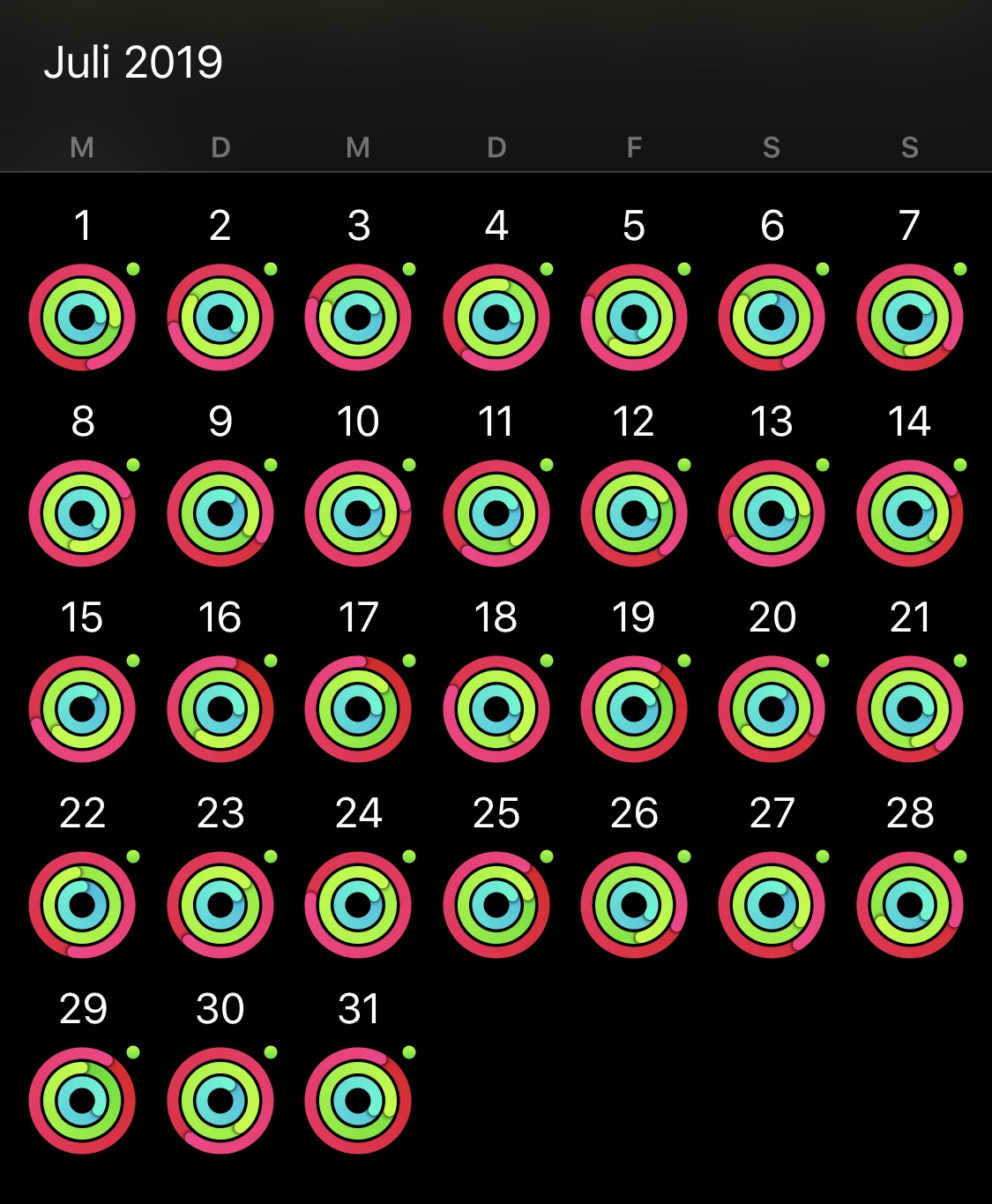Tap day 24 activity rings
The width and height of the screenshot is (992, 1204).
coord(358,905)
